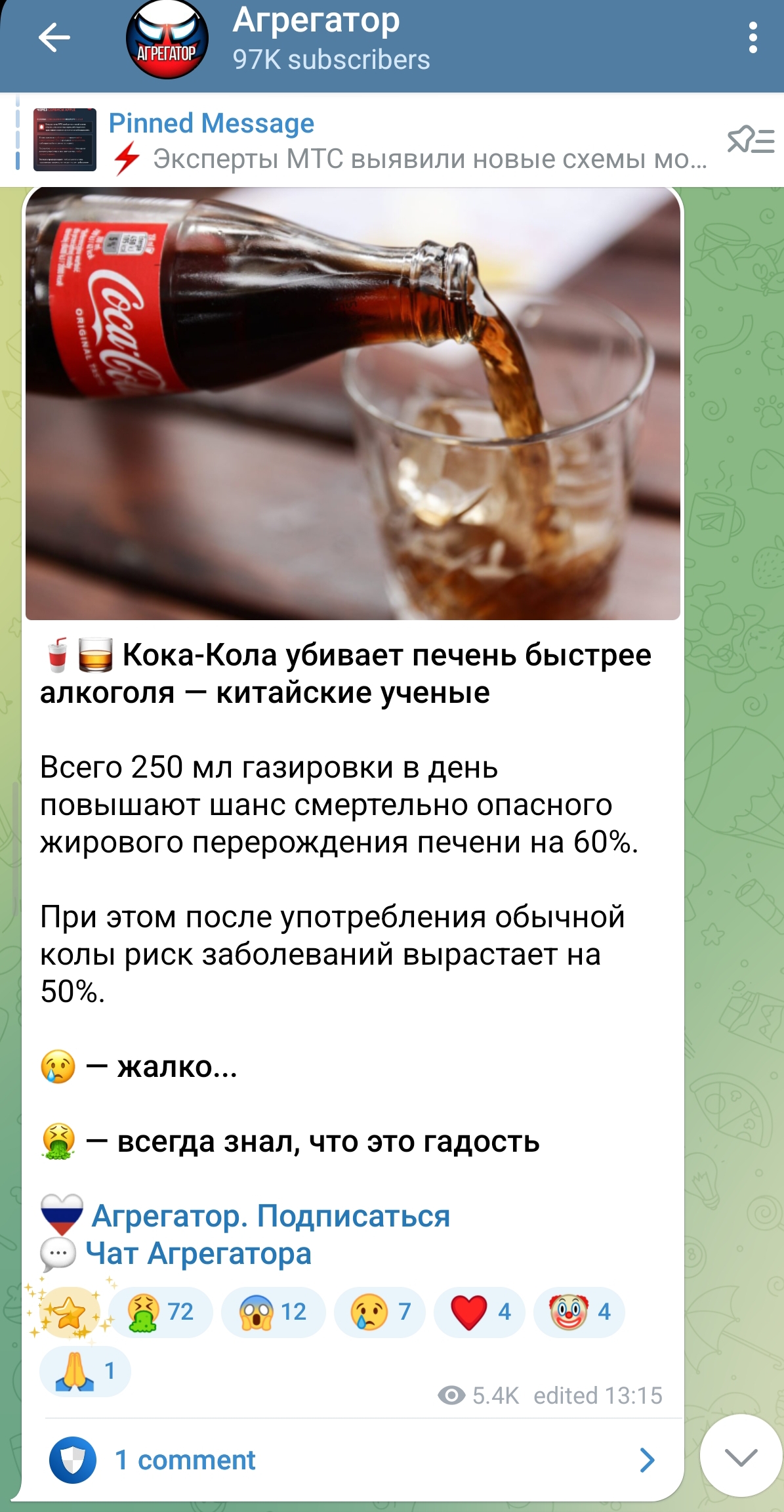784x1512 pixels.
Task: React with the red heart (4)
Action: (x=480, y=1312)
